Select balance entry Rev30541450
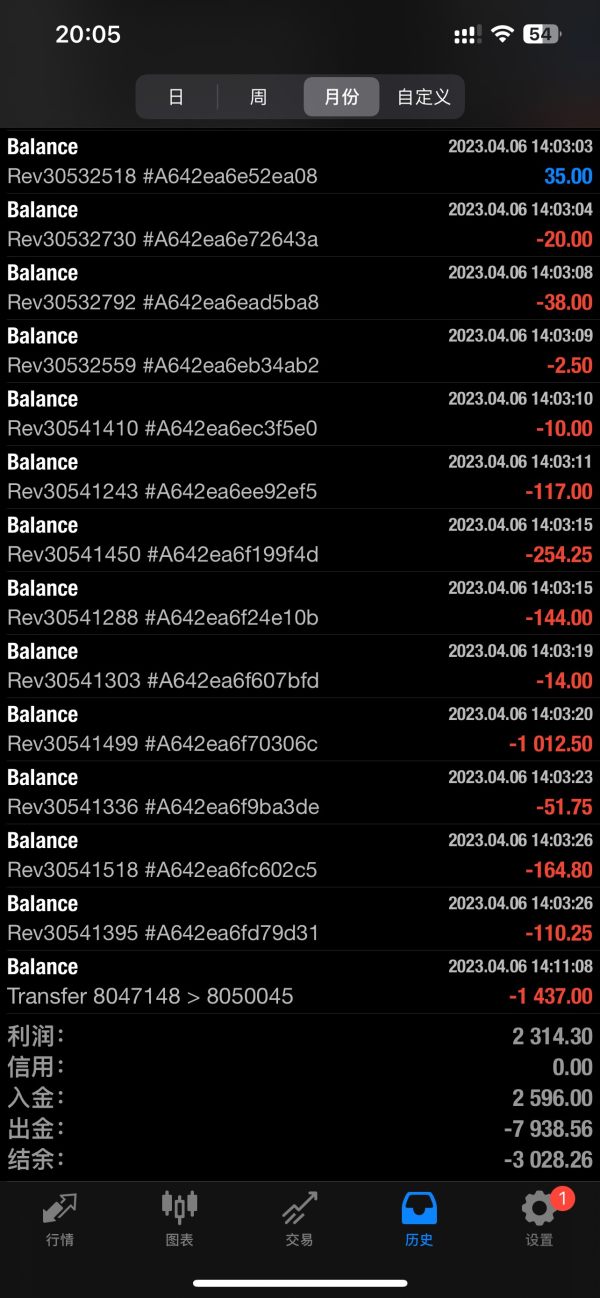Viewport: 600px width, 1298px height. click(300, 540)
